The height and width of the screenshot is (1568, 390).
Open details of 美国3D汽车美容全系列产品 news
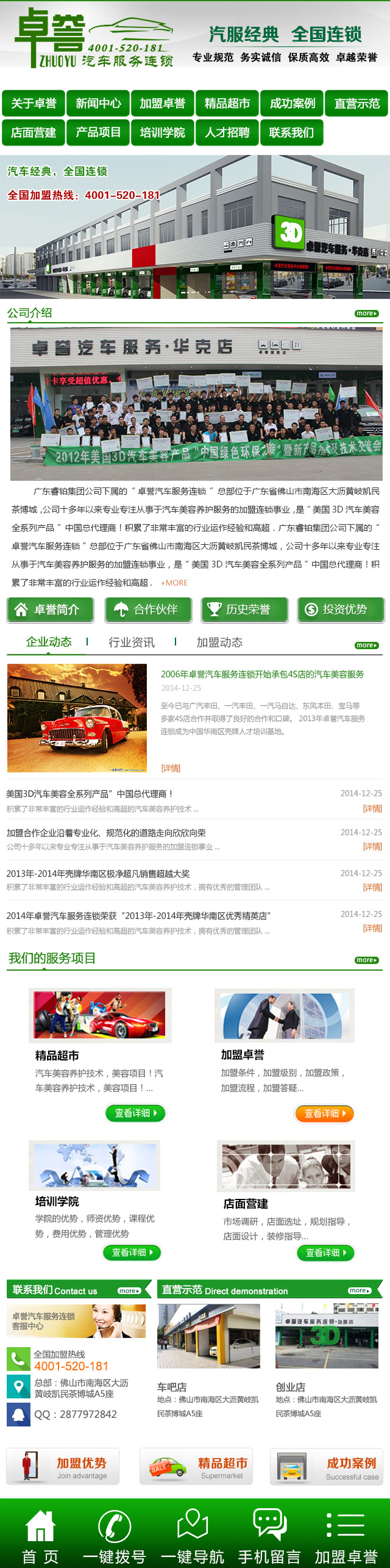click(x=372, y=808)
